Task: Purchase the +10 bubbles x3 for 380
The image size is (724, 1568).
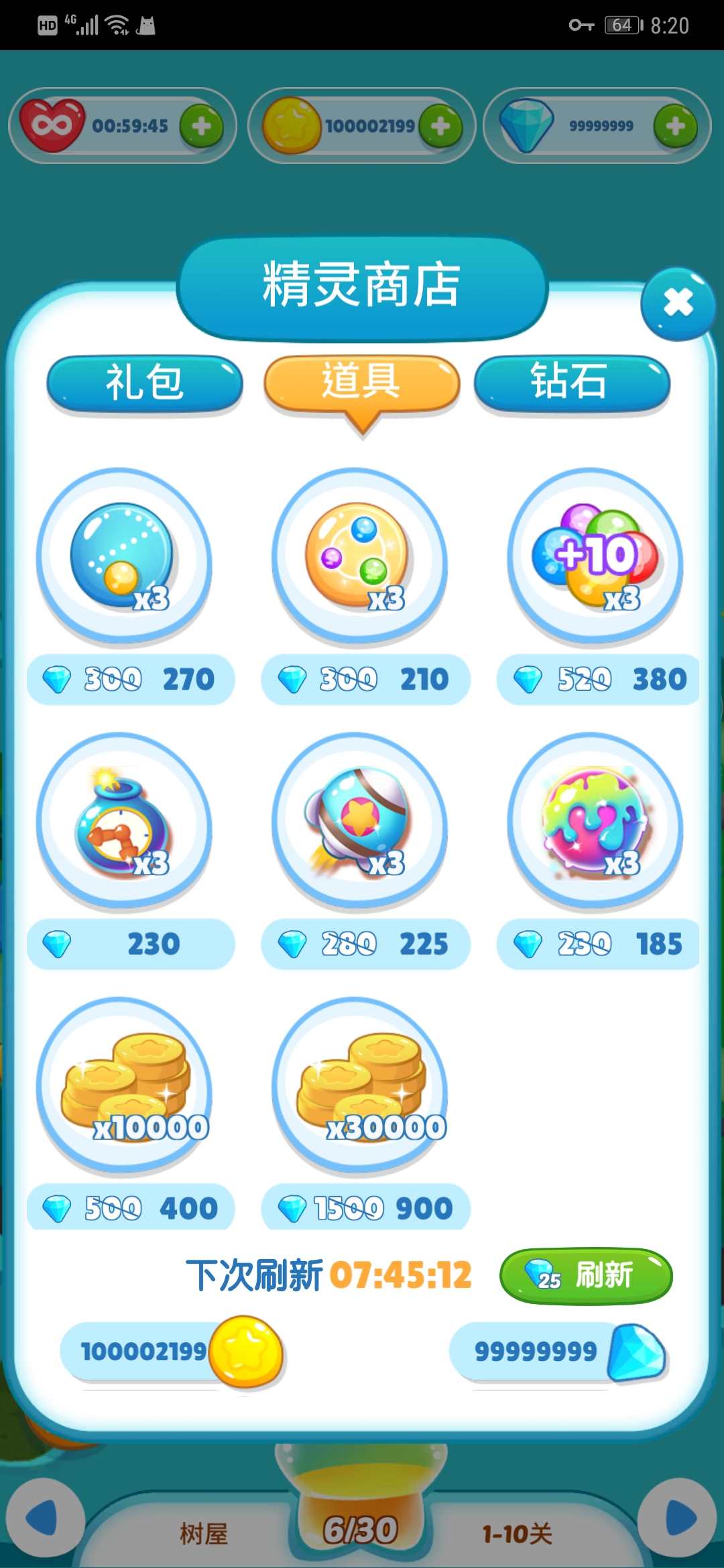Action: [598, 679]
